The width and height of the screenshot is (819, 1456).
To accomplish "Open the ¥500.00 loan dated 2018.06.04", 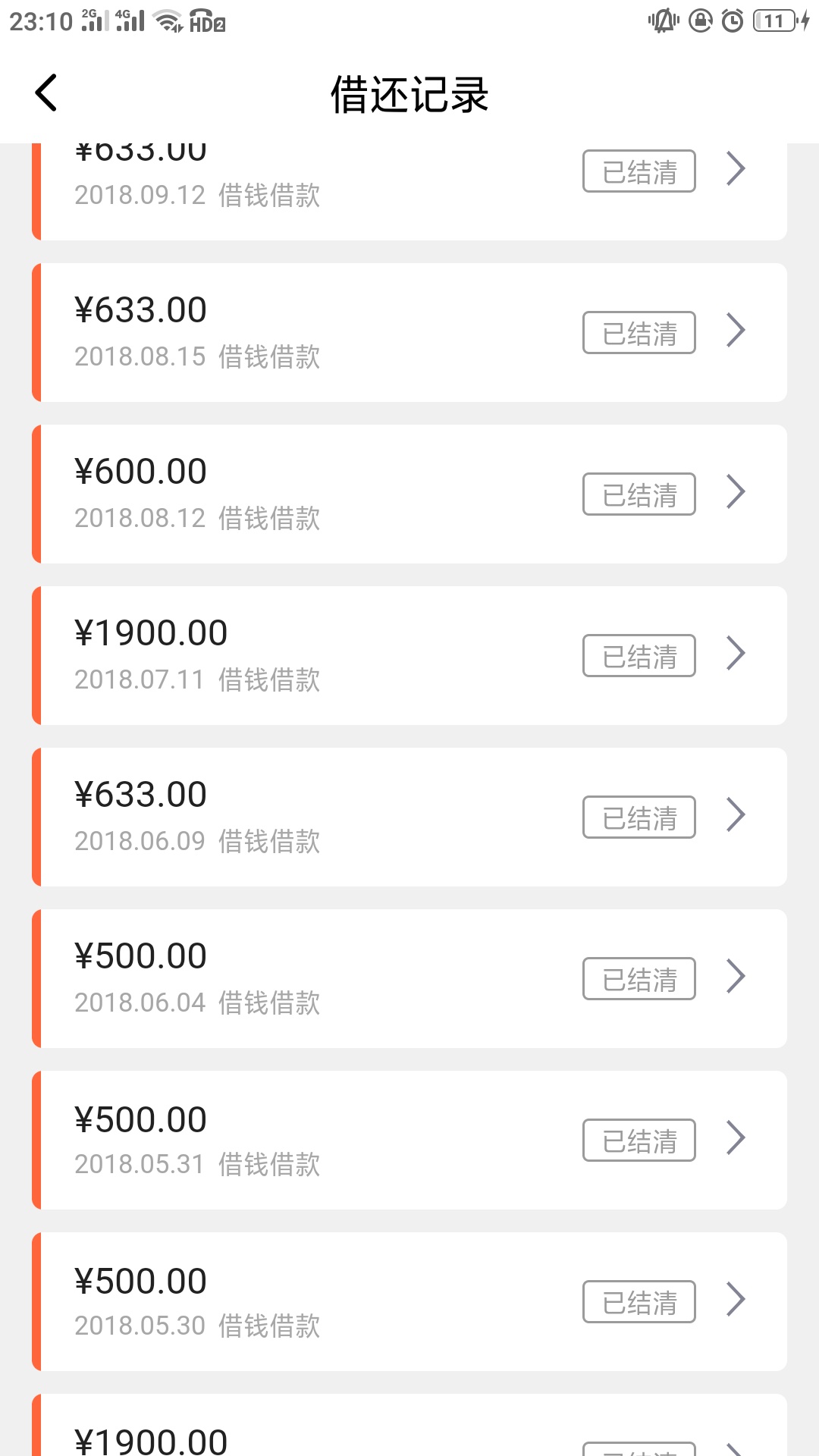I will (x=409, y=978).
